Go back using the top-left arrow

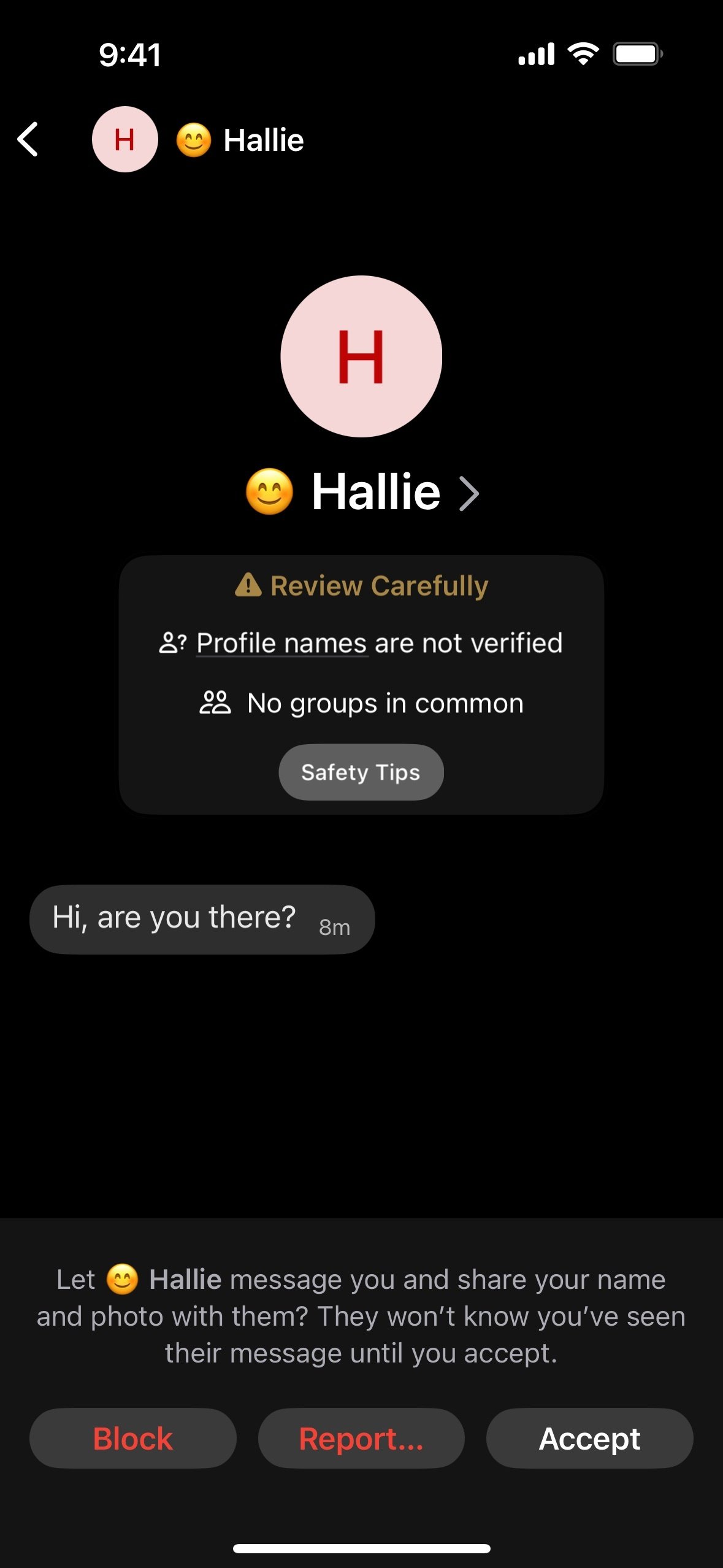pos(28,139)
